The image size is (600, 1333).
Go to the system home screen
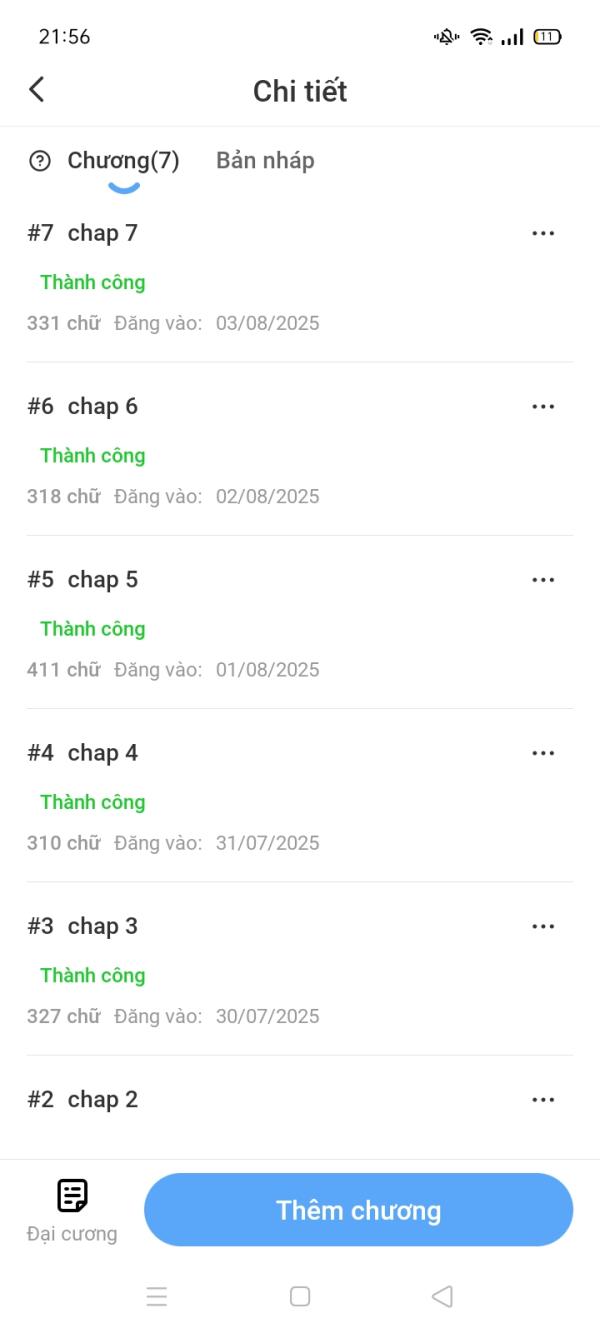point(300,1297)
